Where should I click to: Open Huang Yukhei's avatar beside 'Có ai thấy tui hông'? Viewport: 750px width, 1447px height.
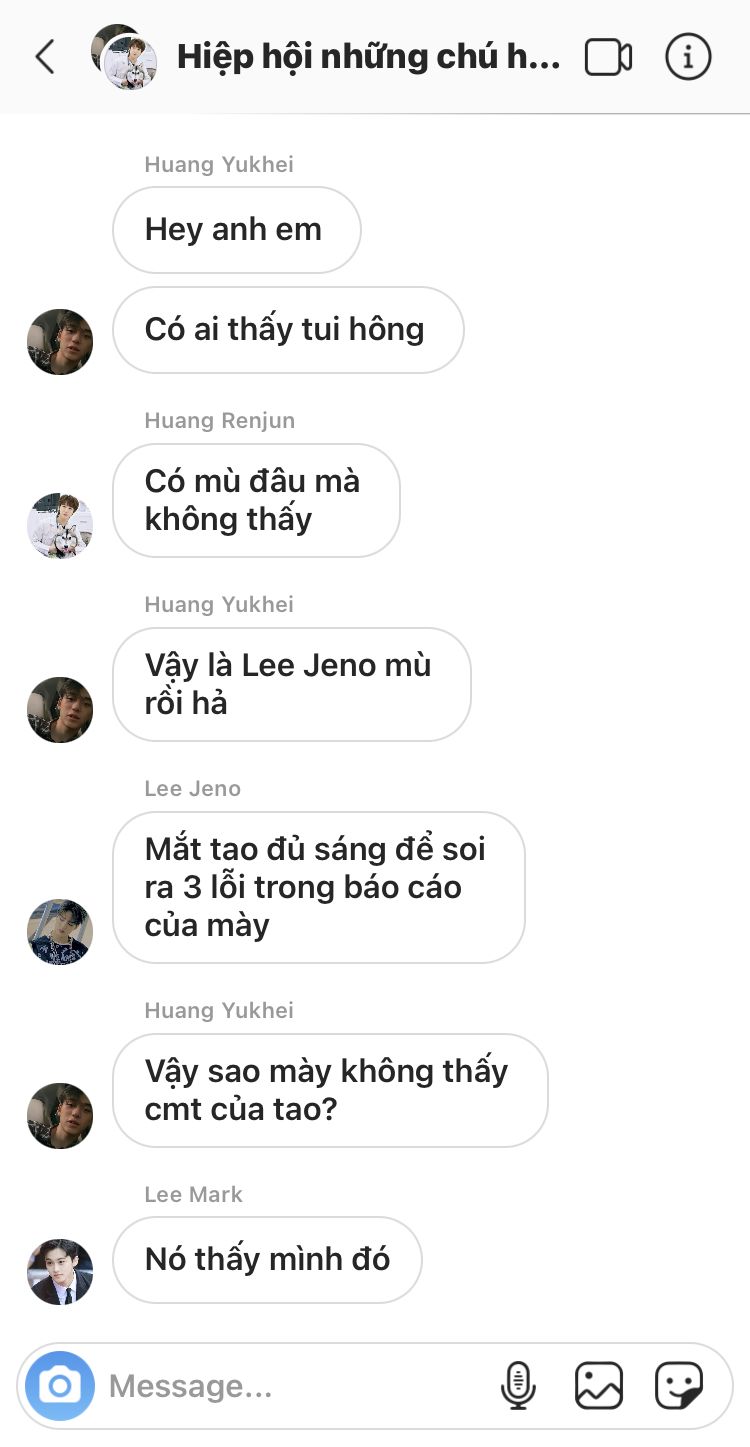click(x=60, y=342)
